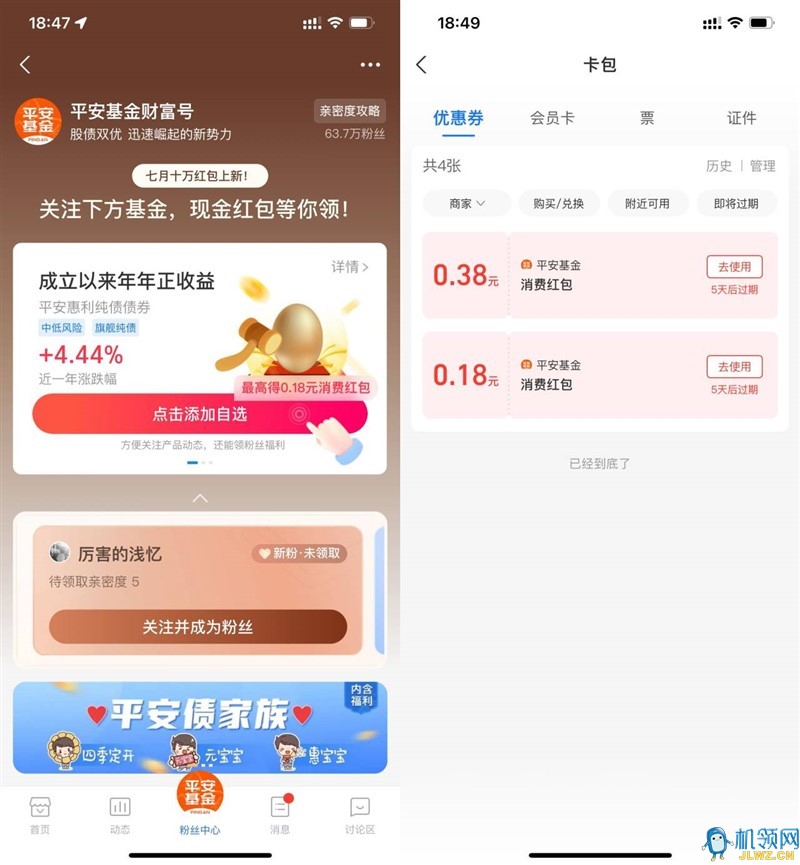Select the 即将过期 filter chip
This screenshot has width=800, height=865.
tap(742, 203)
